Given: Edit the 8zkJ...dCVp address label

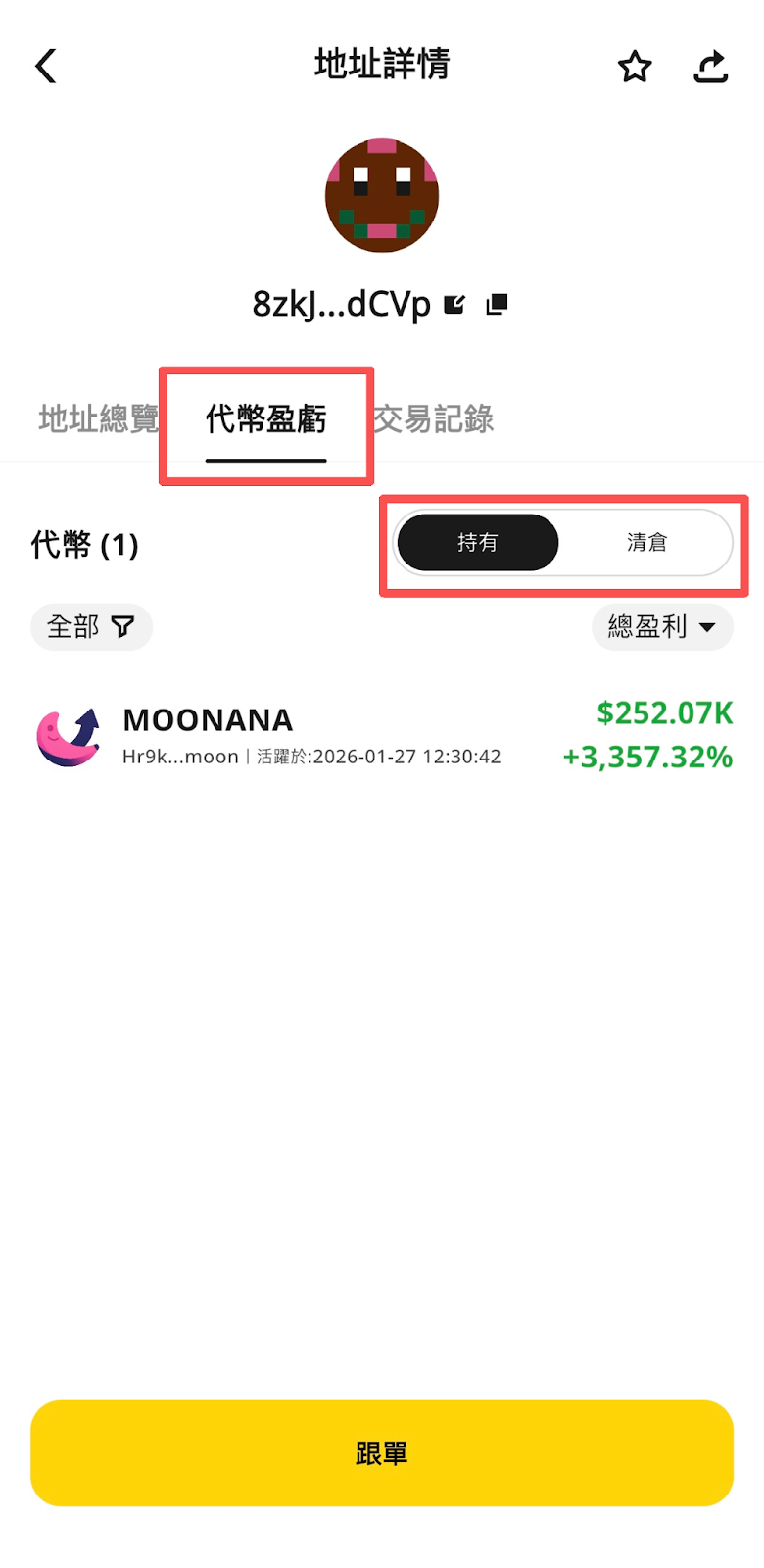Looking at the screenshot, I should pos(454,304).
